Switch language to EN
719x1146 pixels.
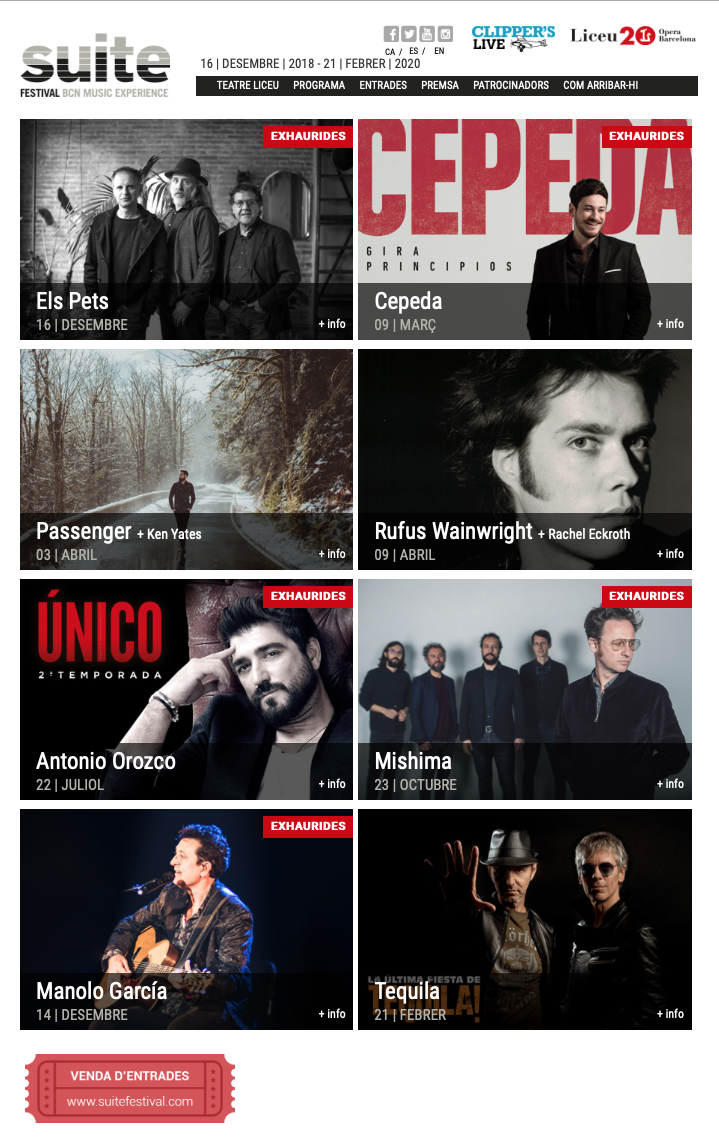click(x=439, y=51)
